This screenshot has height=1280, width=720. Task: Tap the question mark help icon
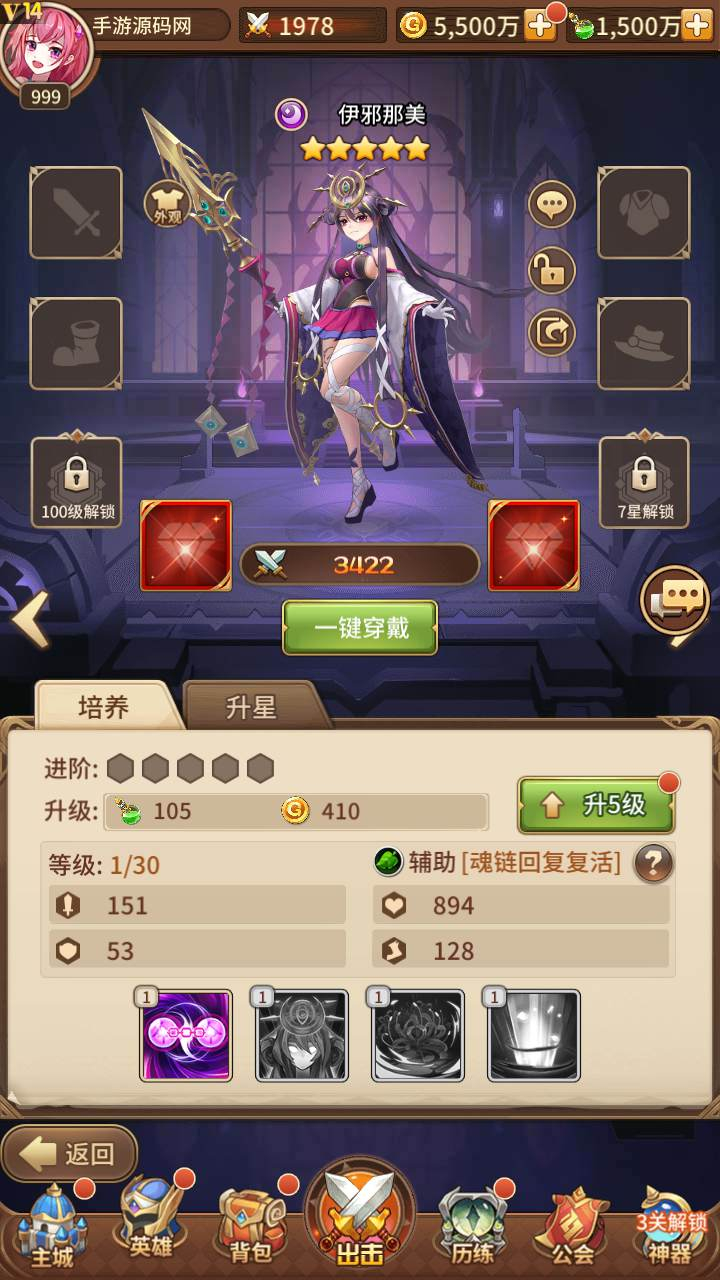point(653,862)
